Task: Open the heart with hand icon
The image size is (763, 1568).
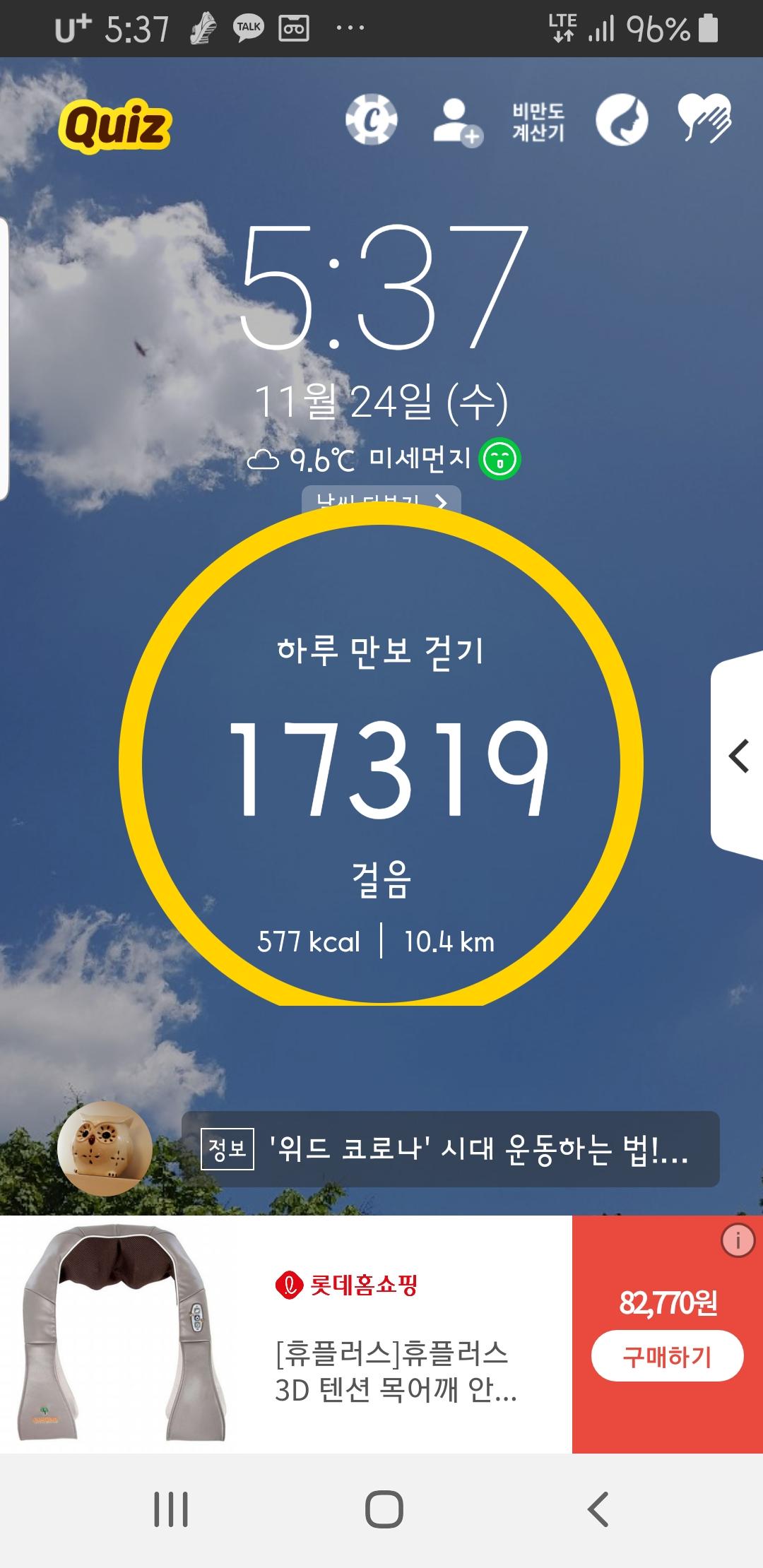Action: pos(704,119)
